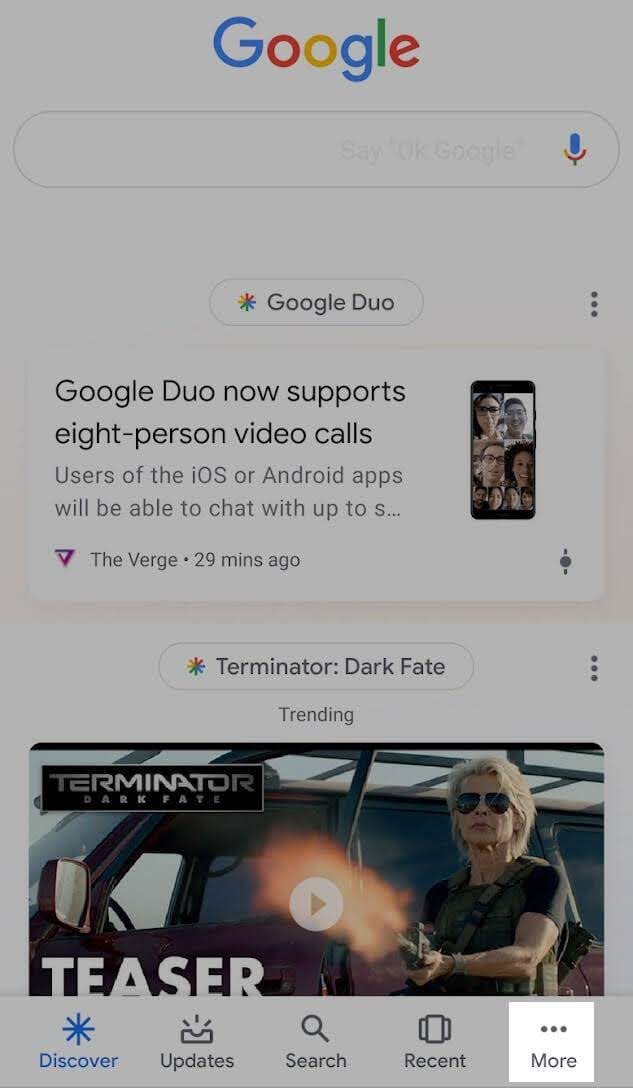The width and height of the screenshot is (633, 1088).
Task: Go to the Search tab
Action: 316,1042
